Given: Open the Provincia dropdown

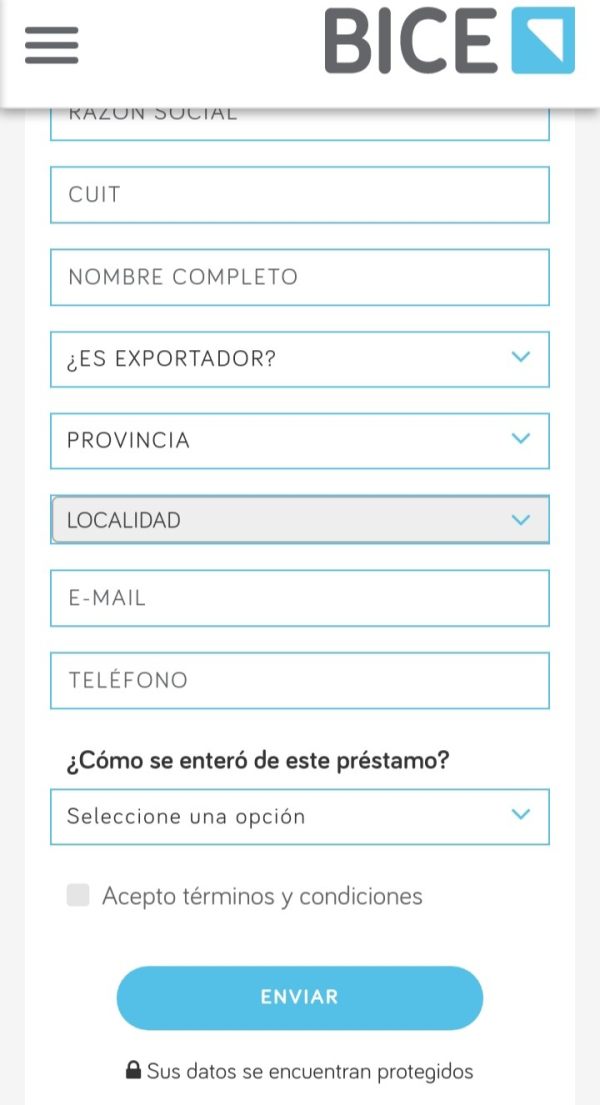Looking at the screenshot, I should pyautogui.click(x=300, y=440).
